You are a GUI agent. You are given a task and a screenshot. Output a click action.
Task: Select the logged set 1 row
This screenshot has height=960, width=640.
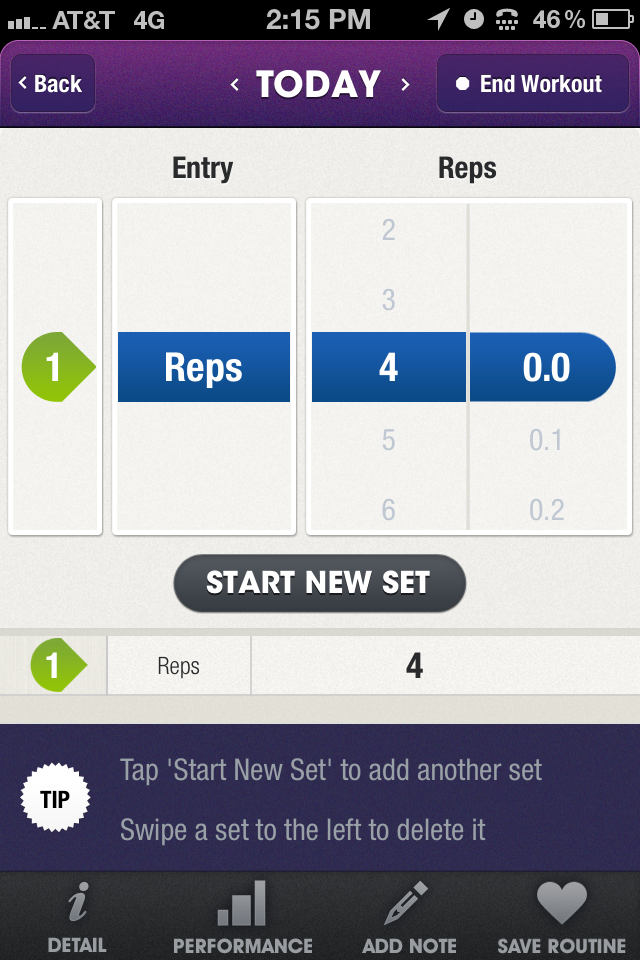point(320,666)
